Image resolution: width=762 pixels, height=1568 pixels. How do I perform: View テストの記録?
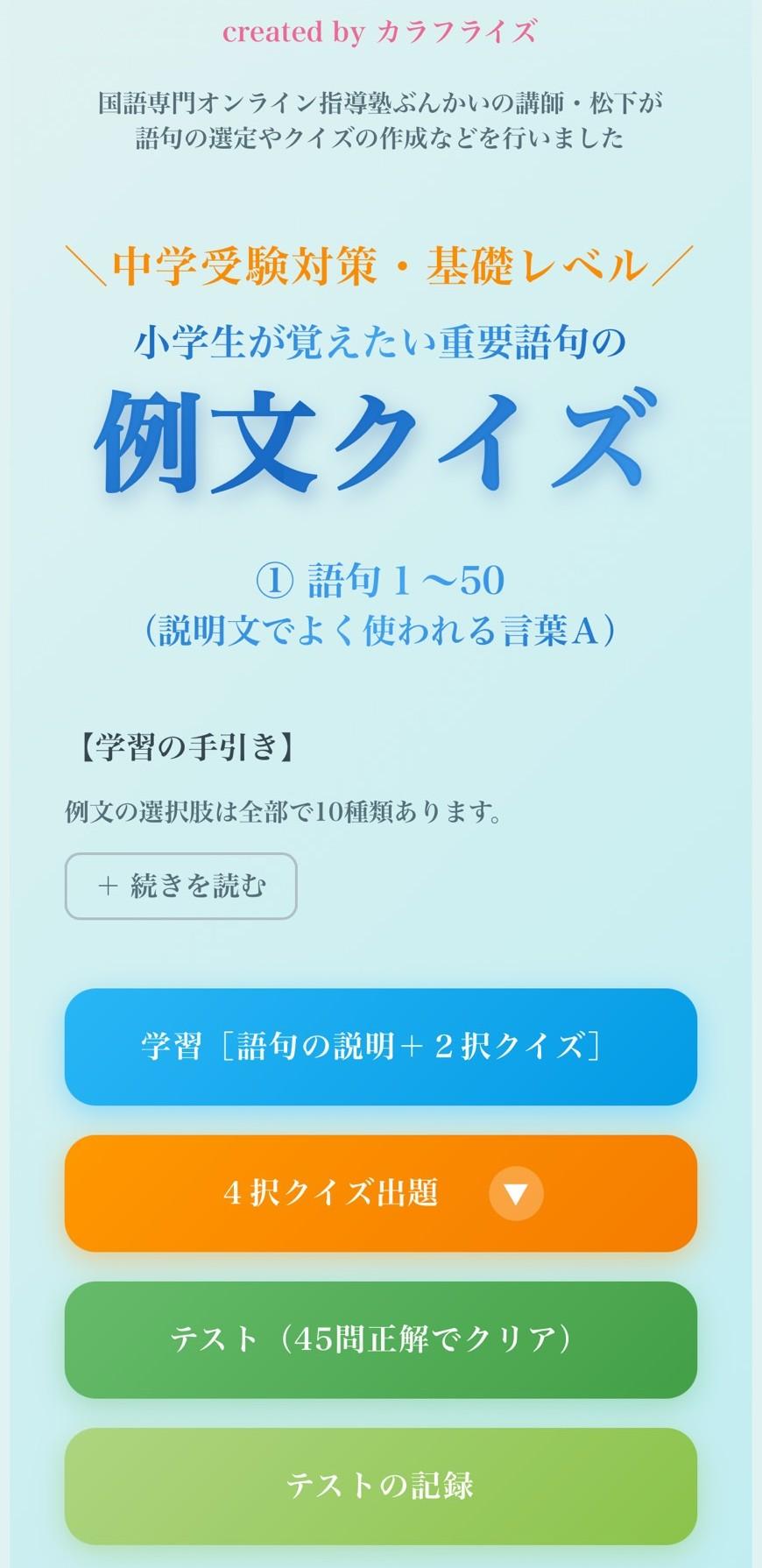[380, 1485]
